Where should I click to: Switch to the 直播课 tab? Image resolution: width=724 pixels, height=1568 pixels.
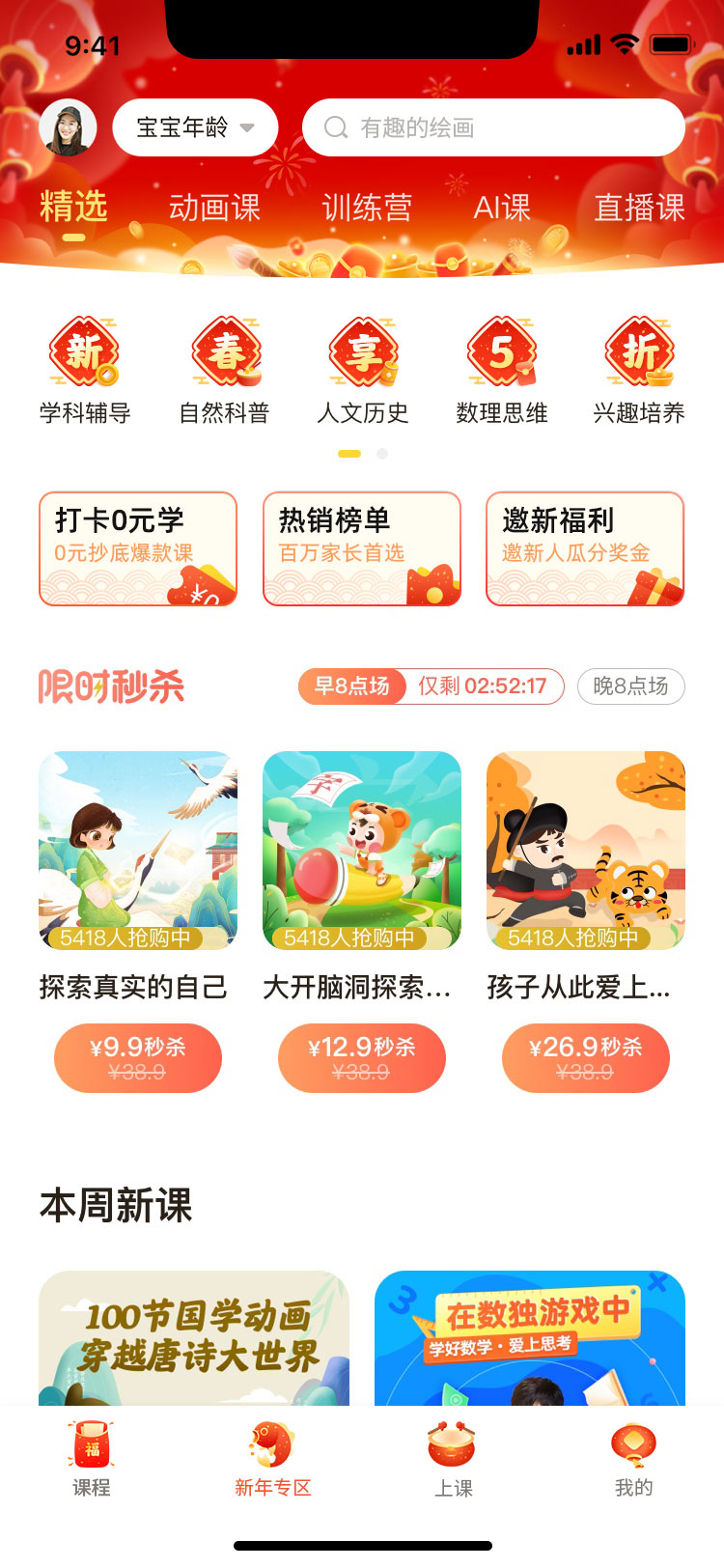coord(639,208)
